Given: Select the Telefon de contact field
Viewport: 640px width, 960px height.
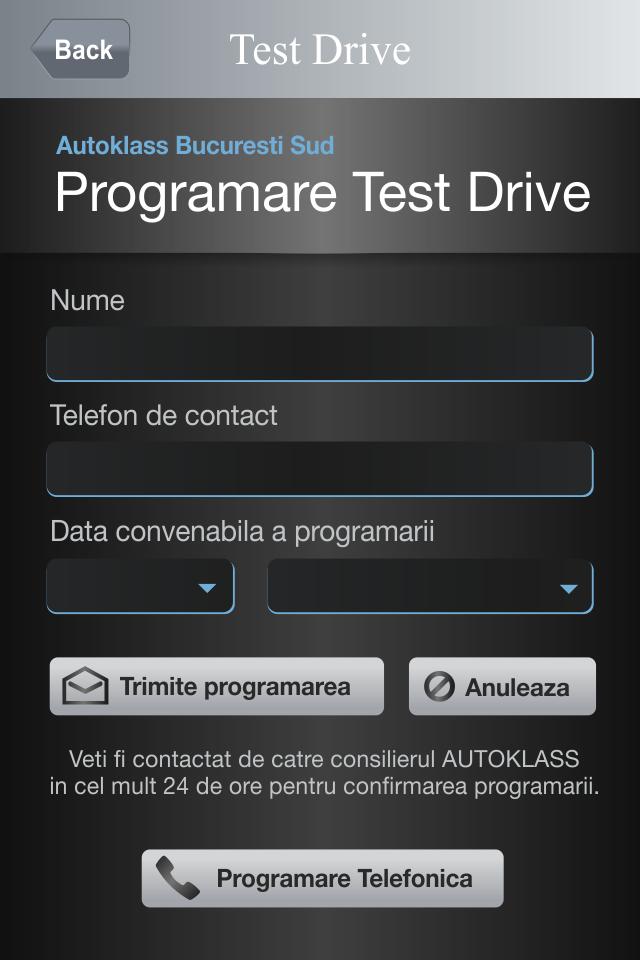Looking at the screenshot, I should pos(319,469).
